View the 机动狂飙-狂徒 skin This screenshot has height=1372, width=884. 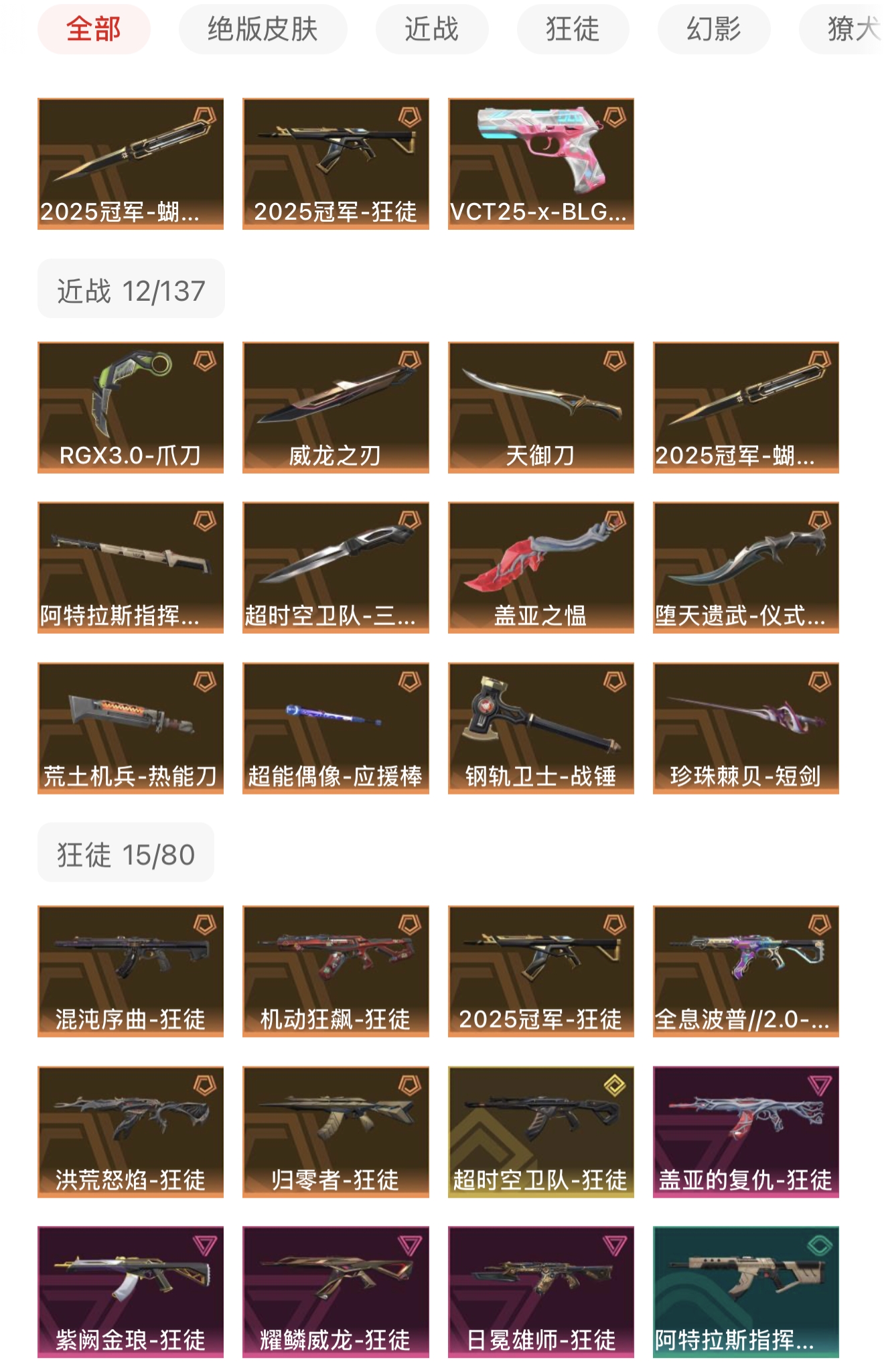pyautogui.click(x=336, y=971)
